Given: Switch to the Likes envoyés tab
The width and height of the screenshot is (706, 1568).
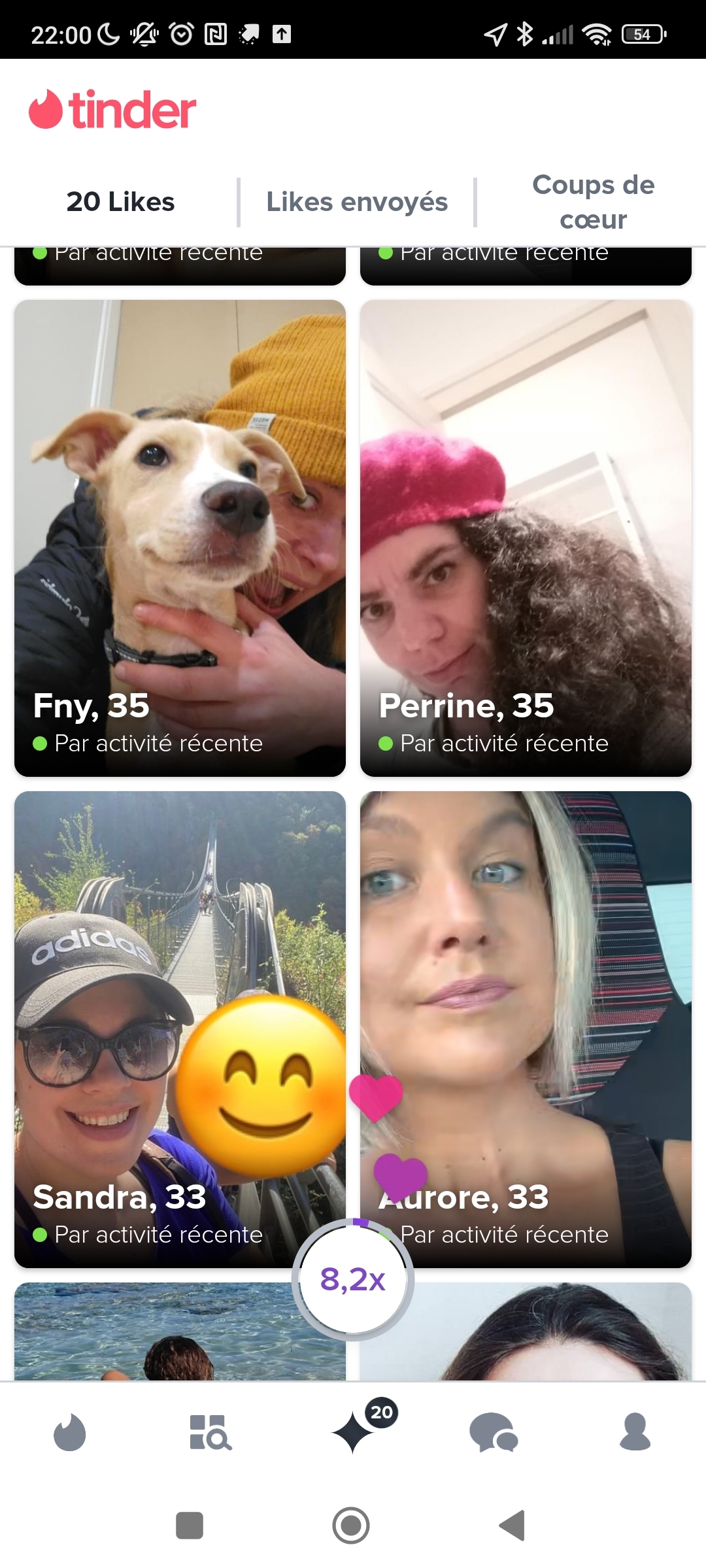Looking at the screenshot, I should [x=357, y=202].
